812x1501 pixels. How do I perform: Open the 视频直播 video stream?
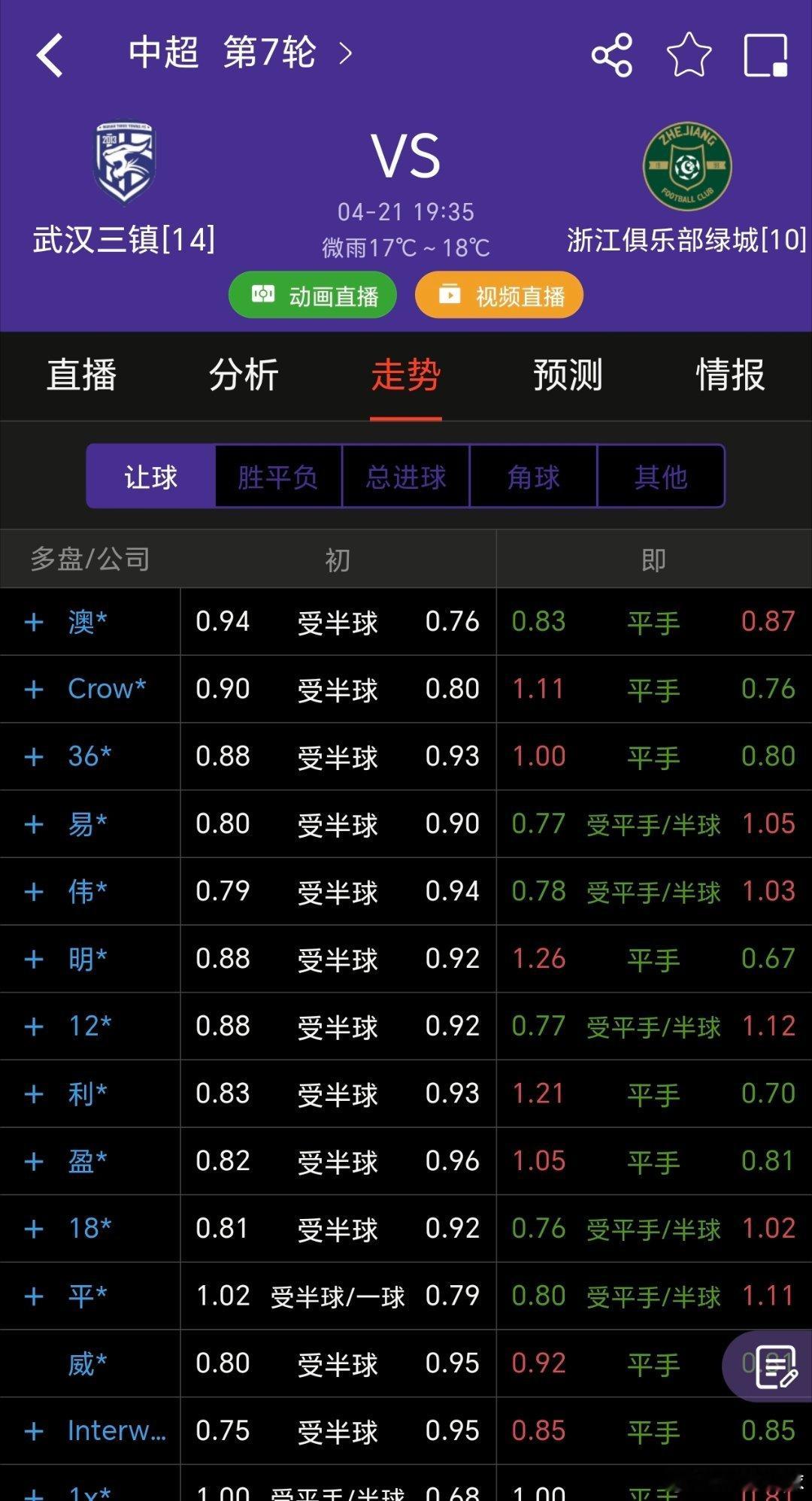[x=498, y=295]
